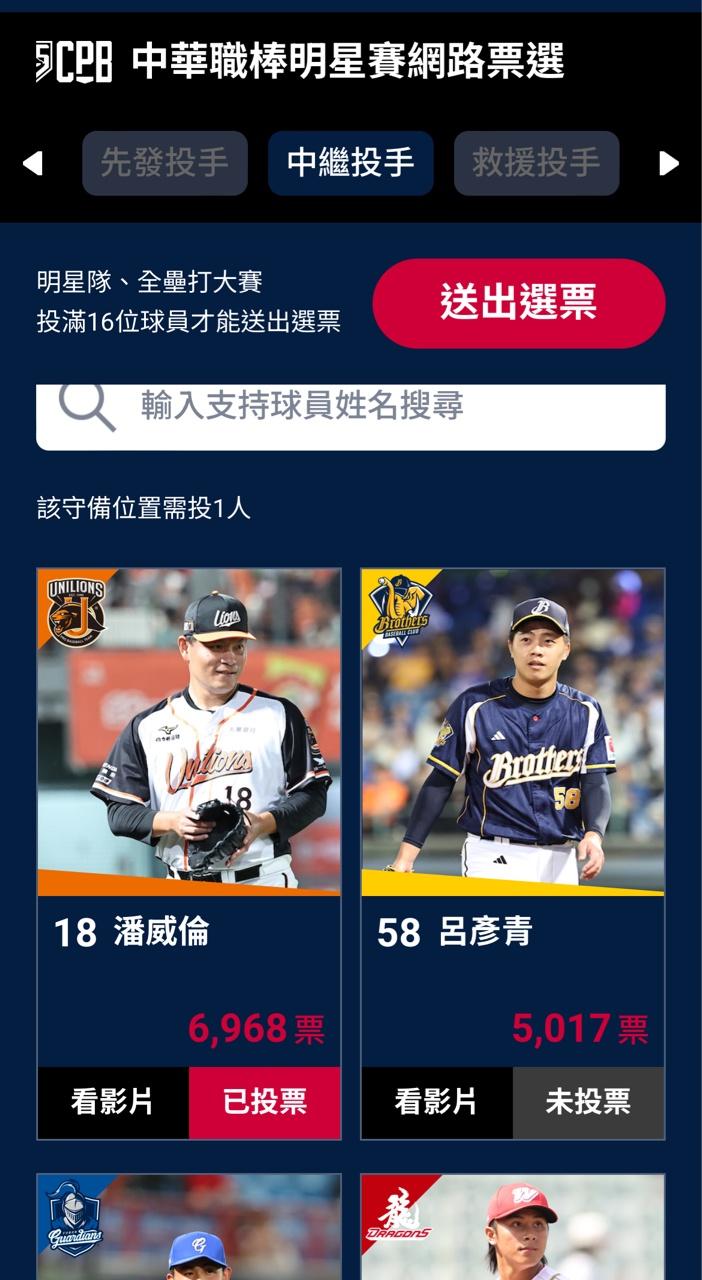Switch to the 救援投手 tab
The width and height of the screenshot is (702, 1280).
[536, 163]
